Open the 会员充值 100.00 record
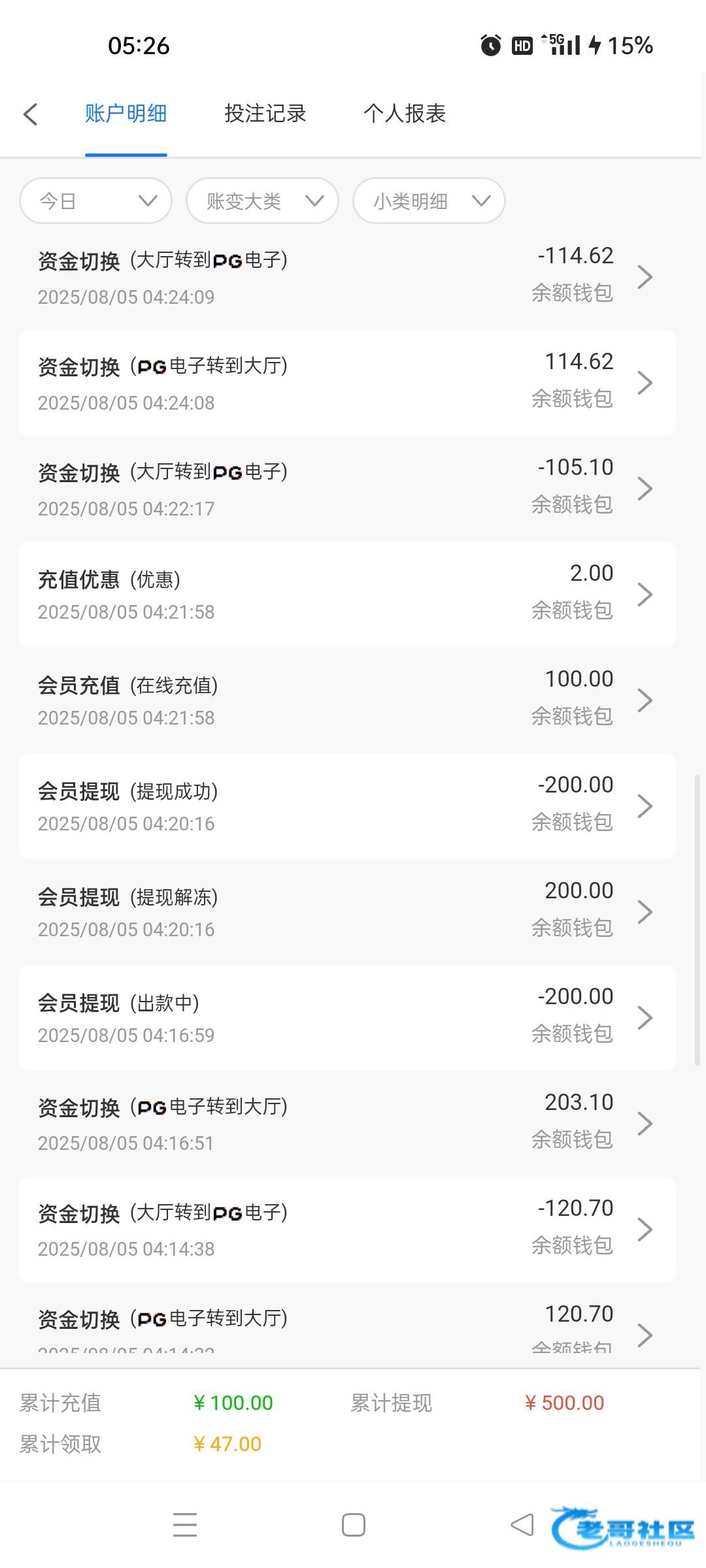The image size is (706, 1568). pos(347,700)
